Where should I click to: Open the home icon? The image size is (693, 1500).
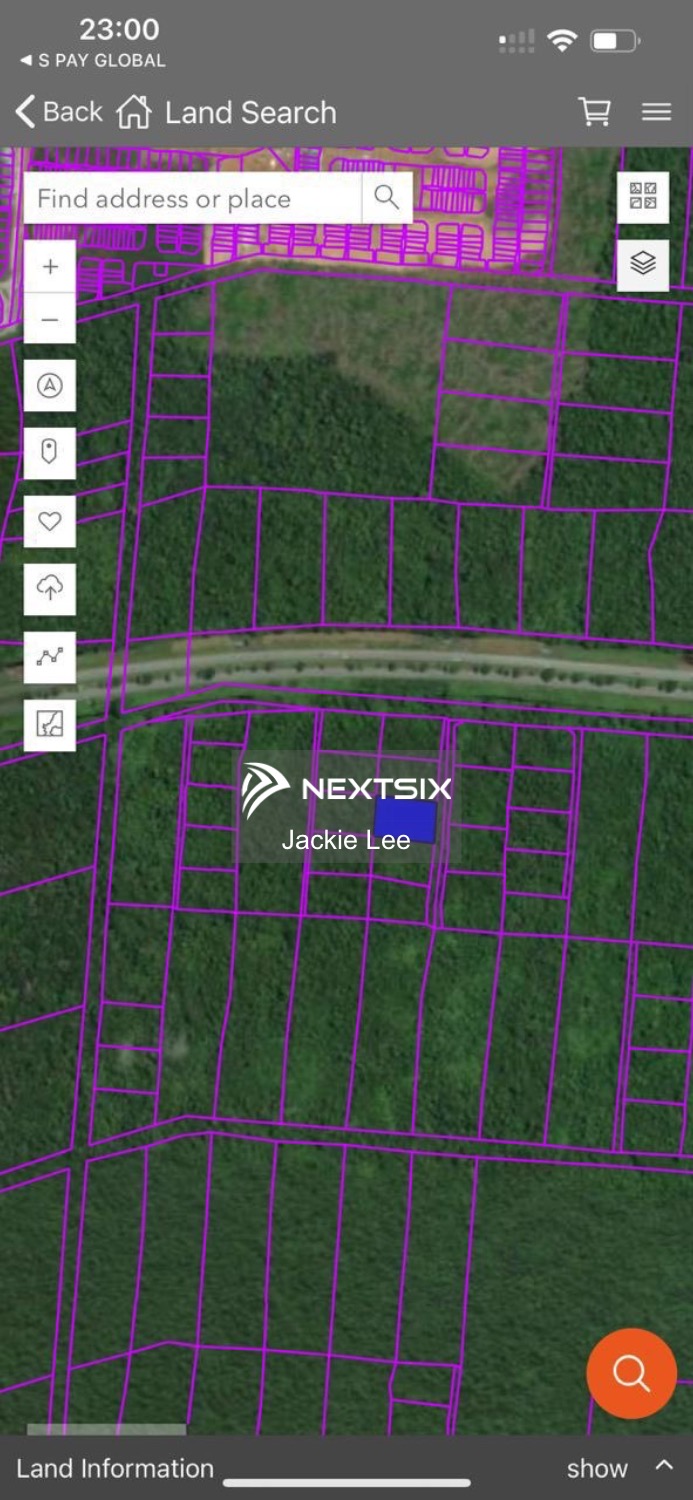coord(134,112)
